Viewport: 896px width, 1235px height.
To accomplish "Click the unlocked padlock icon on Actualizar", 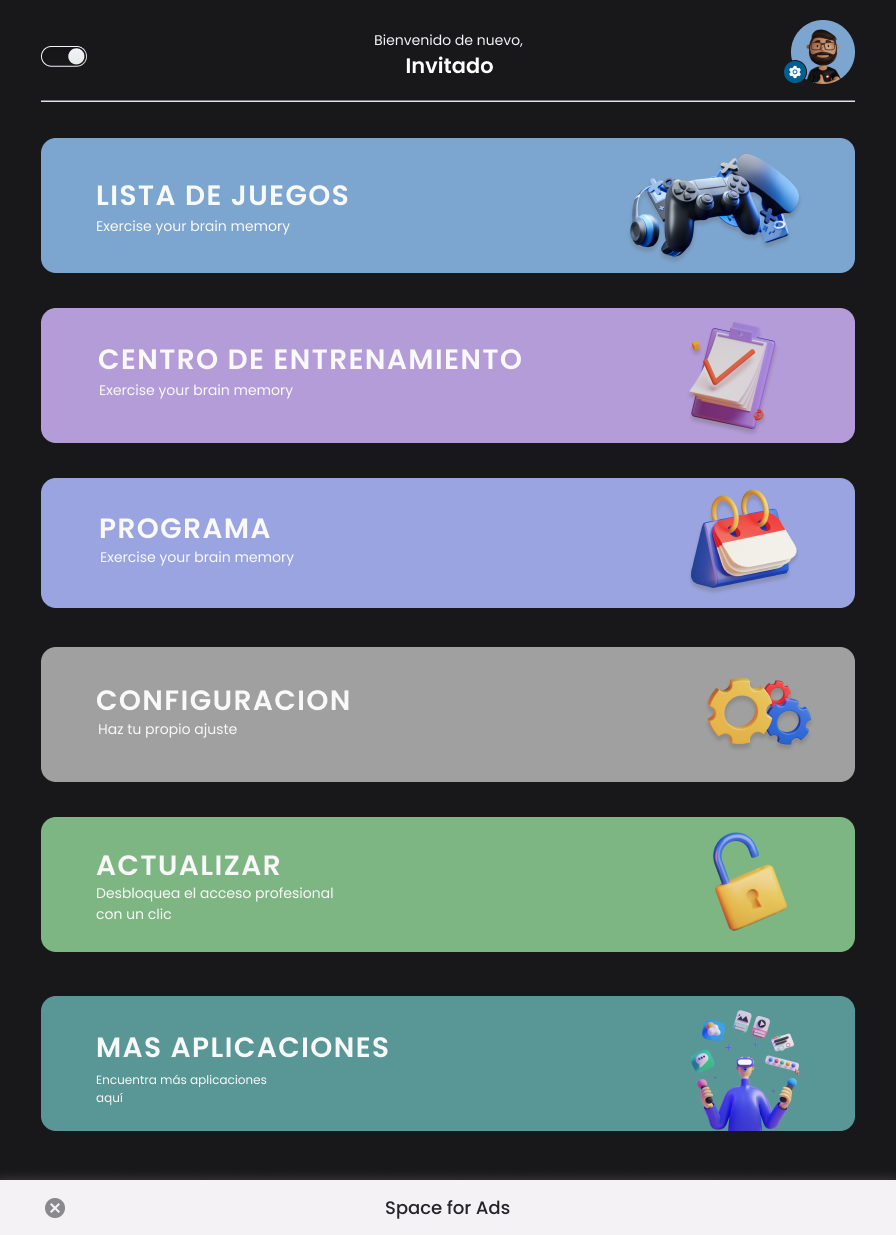I will pos(748,882).
